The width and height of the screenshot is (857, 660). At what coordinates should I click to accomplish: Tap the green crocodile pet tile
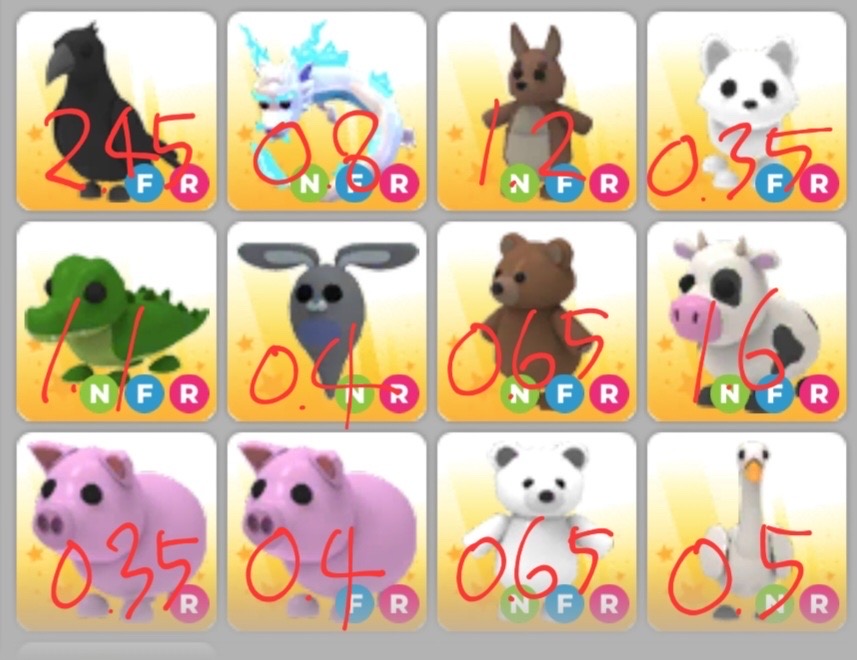coord(116,320)
